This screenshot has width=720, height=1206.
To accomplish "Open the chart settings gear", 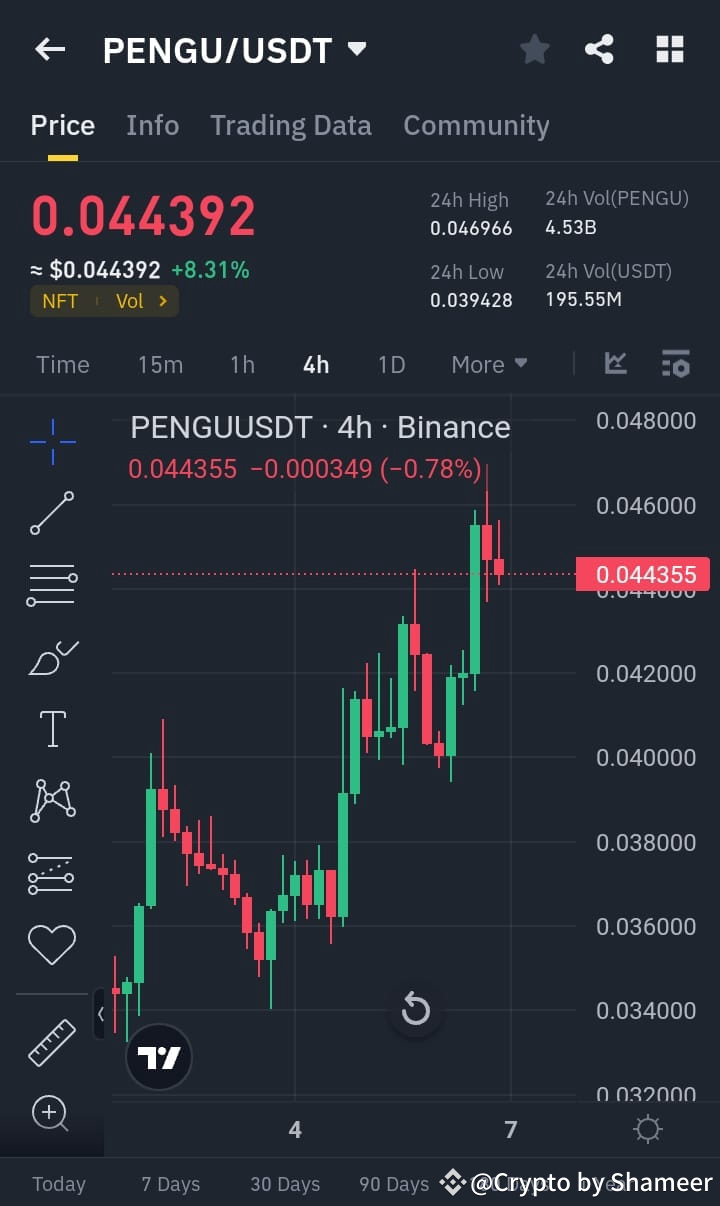I will tap(646, 1128).
